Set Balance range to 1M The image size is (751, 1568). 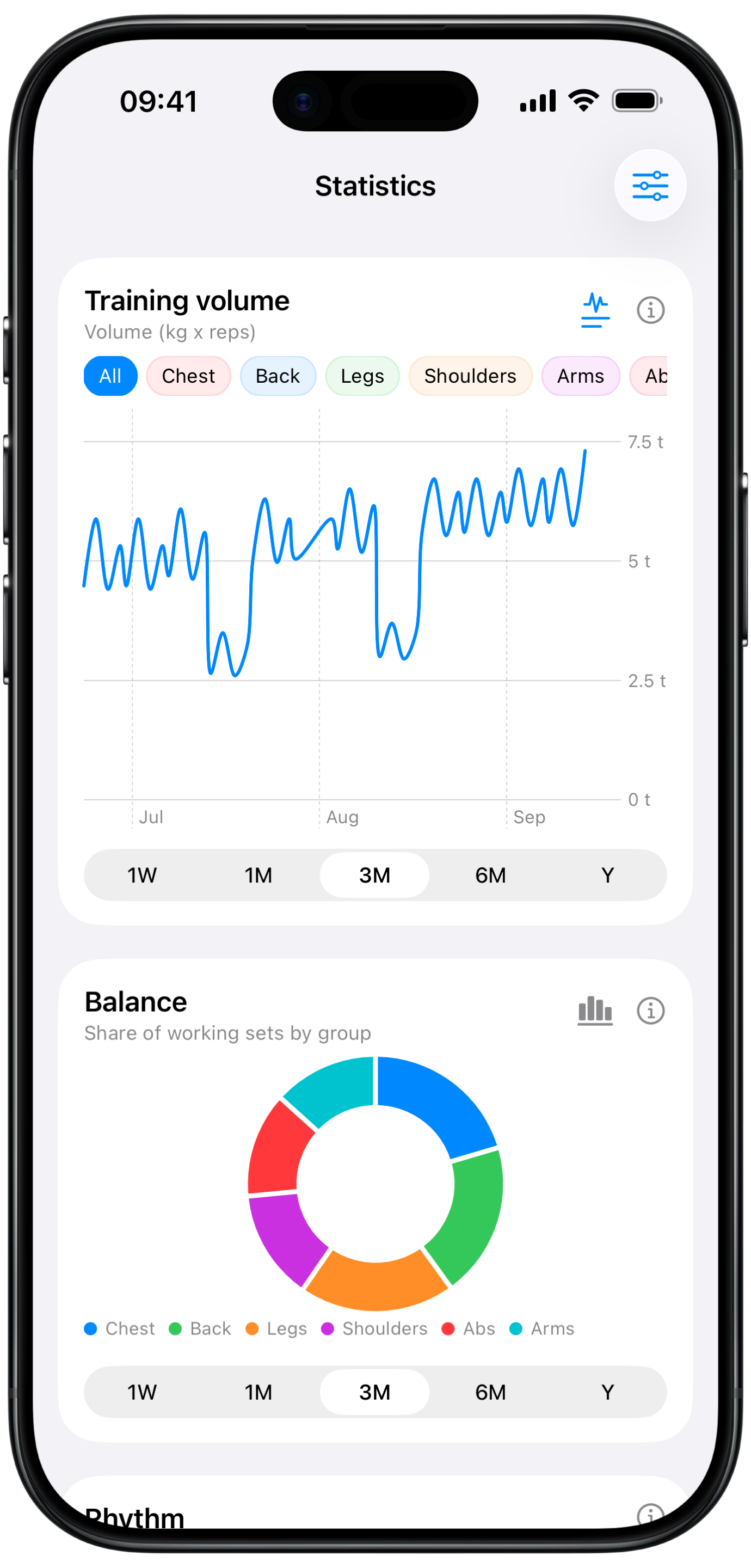pyautogui.click(x=258, y=1392)
